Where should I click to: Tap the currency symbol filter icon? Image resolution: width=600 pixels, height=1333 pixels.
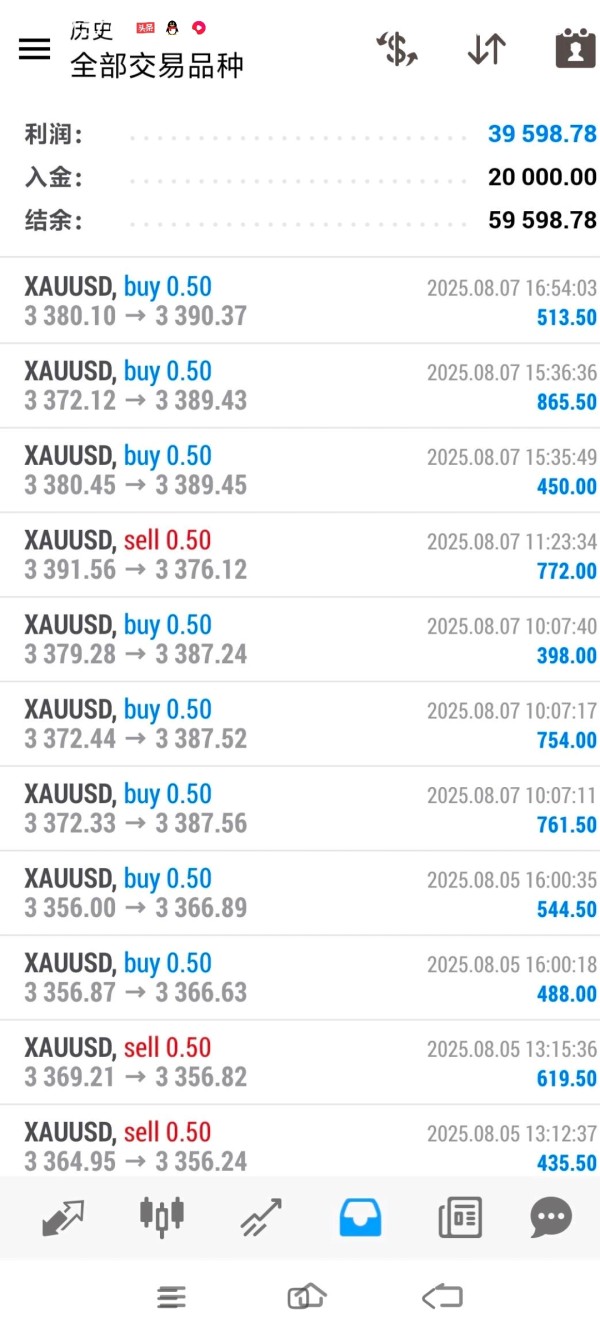(397, 48)
